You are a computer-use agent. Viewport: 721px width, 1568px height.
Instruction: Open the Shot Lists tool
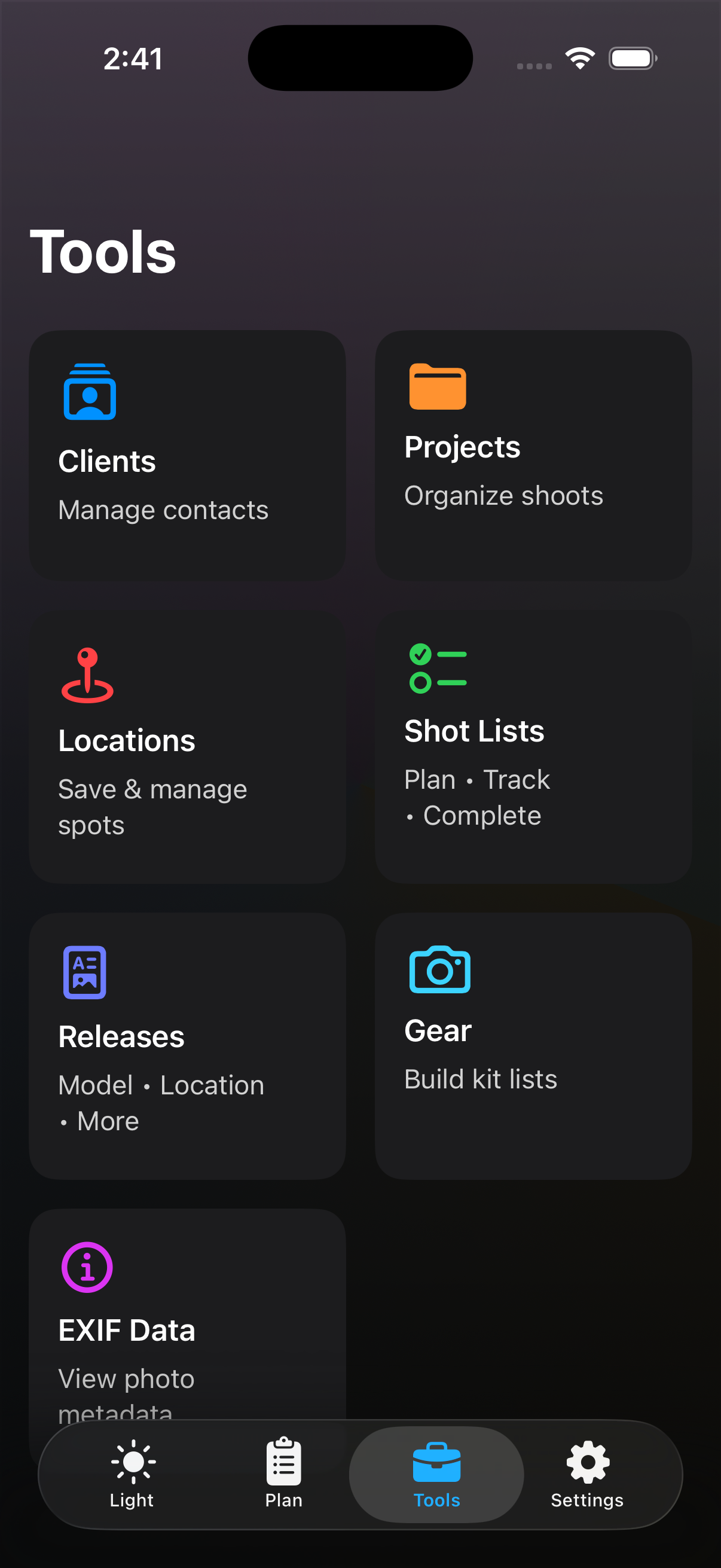pyautogui.click(x=534, y=749)
